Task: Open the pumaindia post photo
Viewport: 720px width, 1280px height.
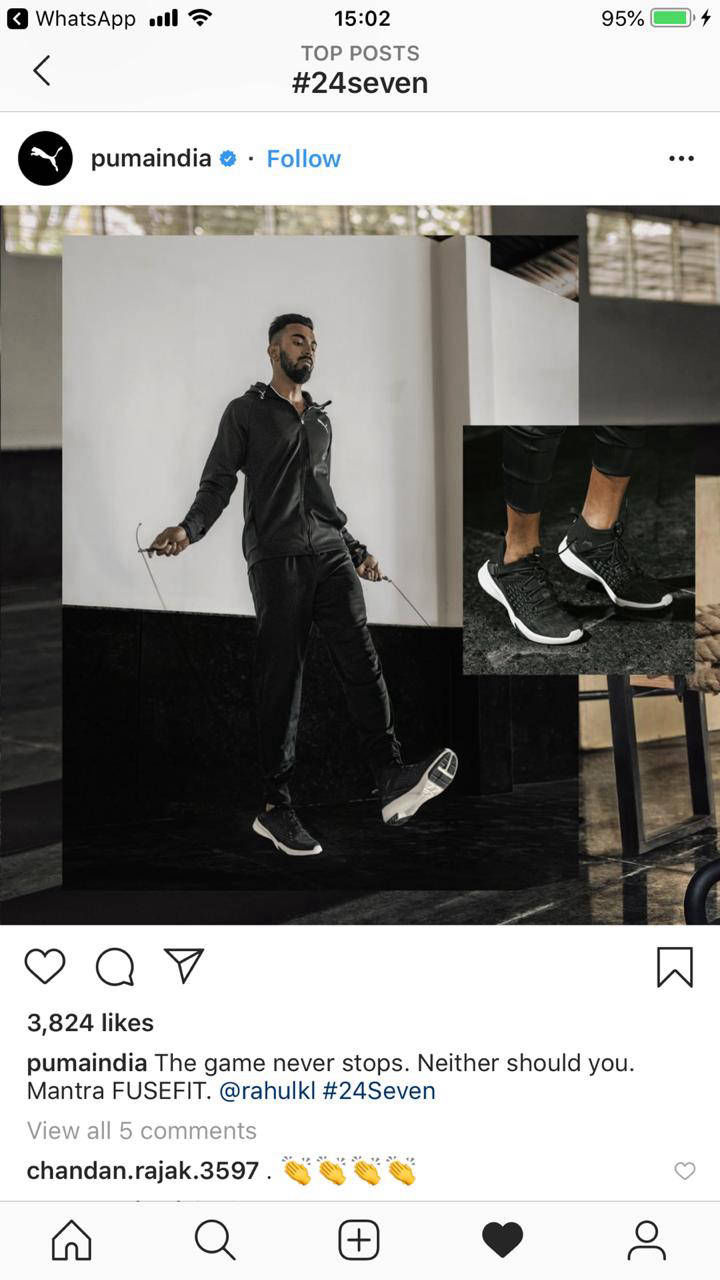Action: coord(360,565)
